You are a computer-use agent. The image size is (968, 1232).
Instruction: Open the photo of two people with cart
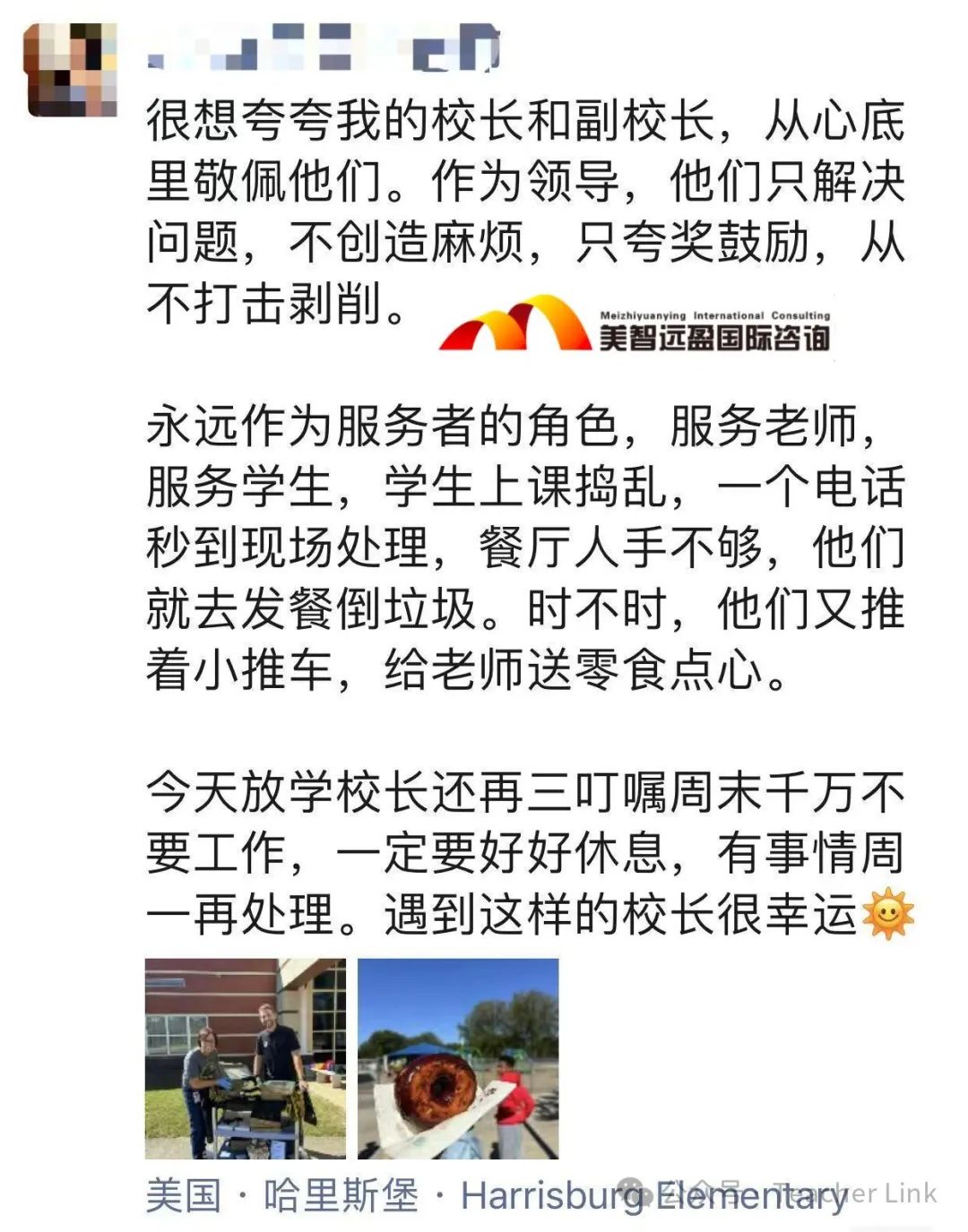[245, 1058]
